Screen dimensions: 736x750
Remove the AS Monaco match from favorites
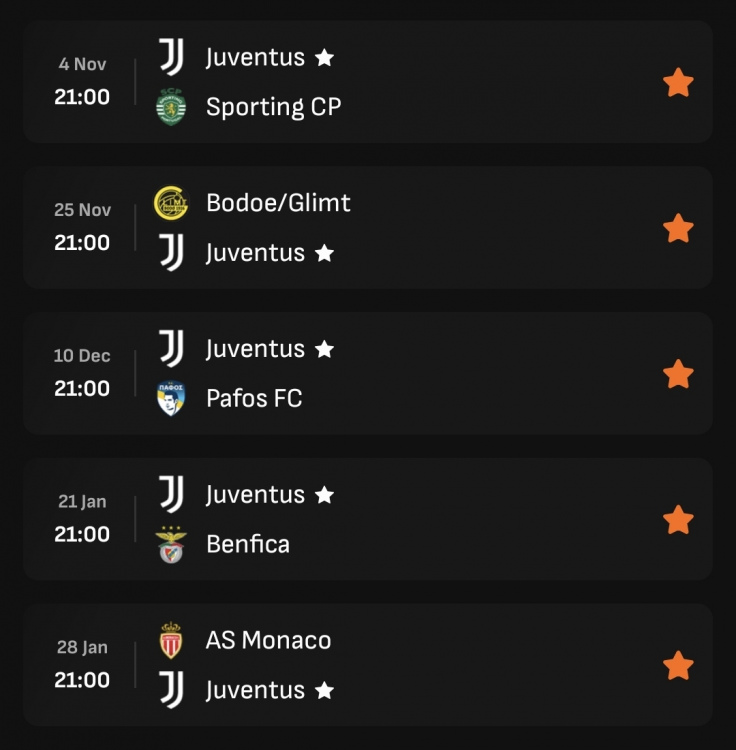click(678, 666)
